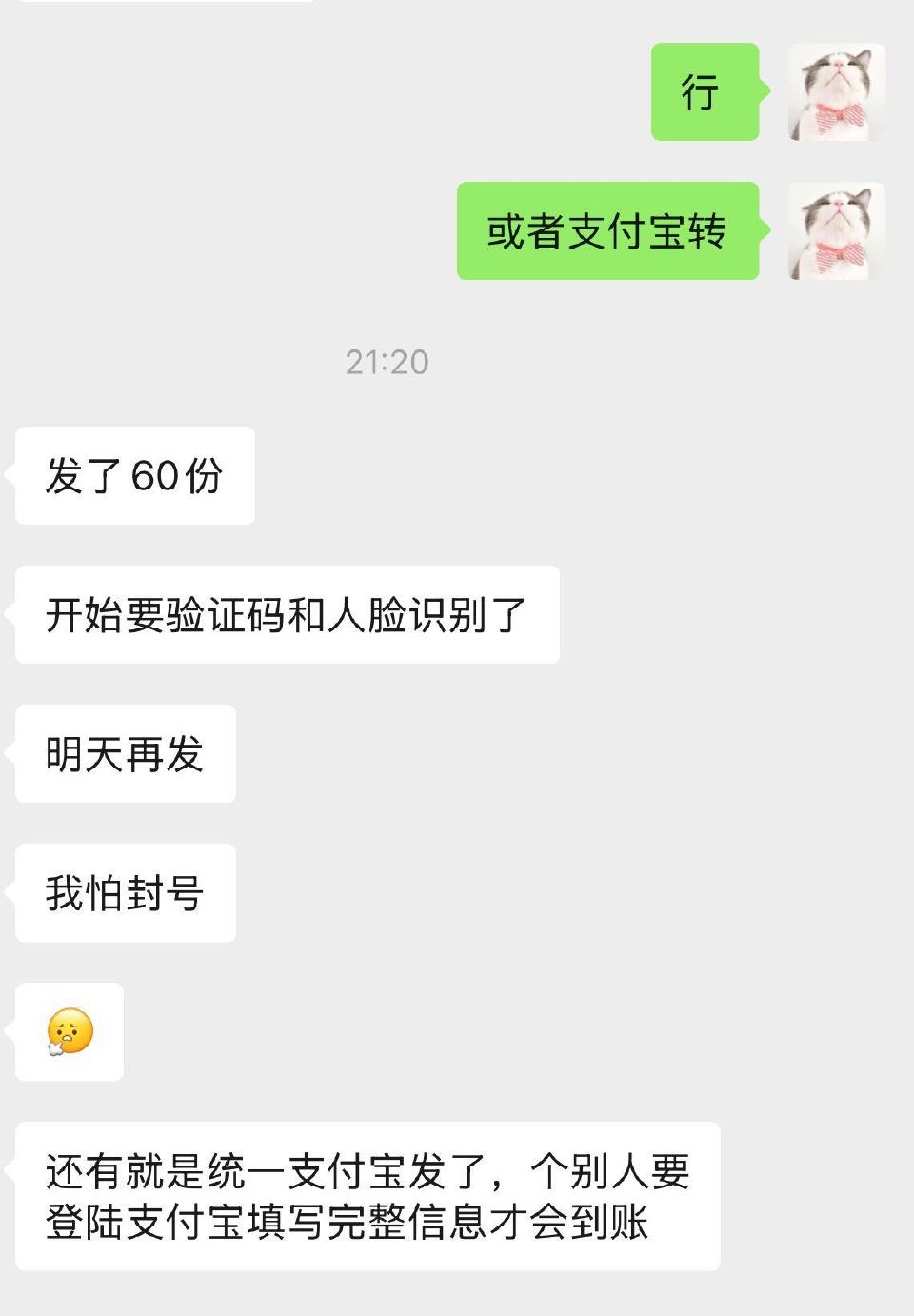This screenshot has height=1316, width=914.
Task: Tap "60" inside the first white bubble
Action: click(152, 473)
